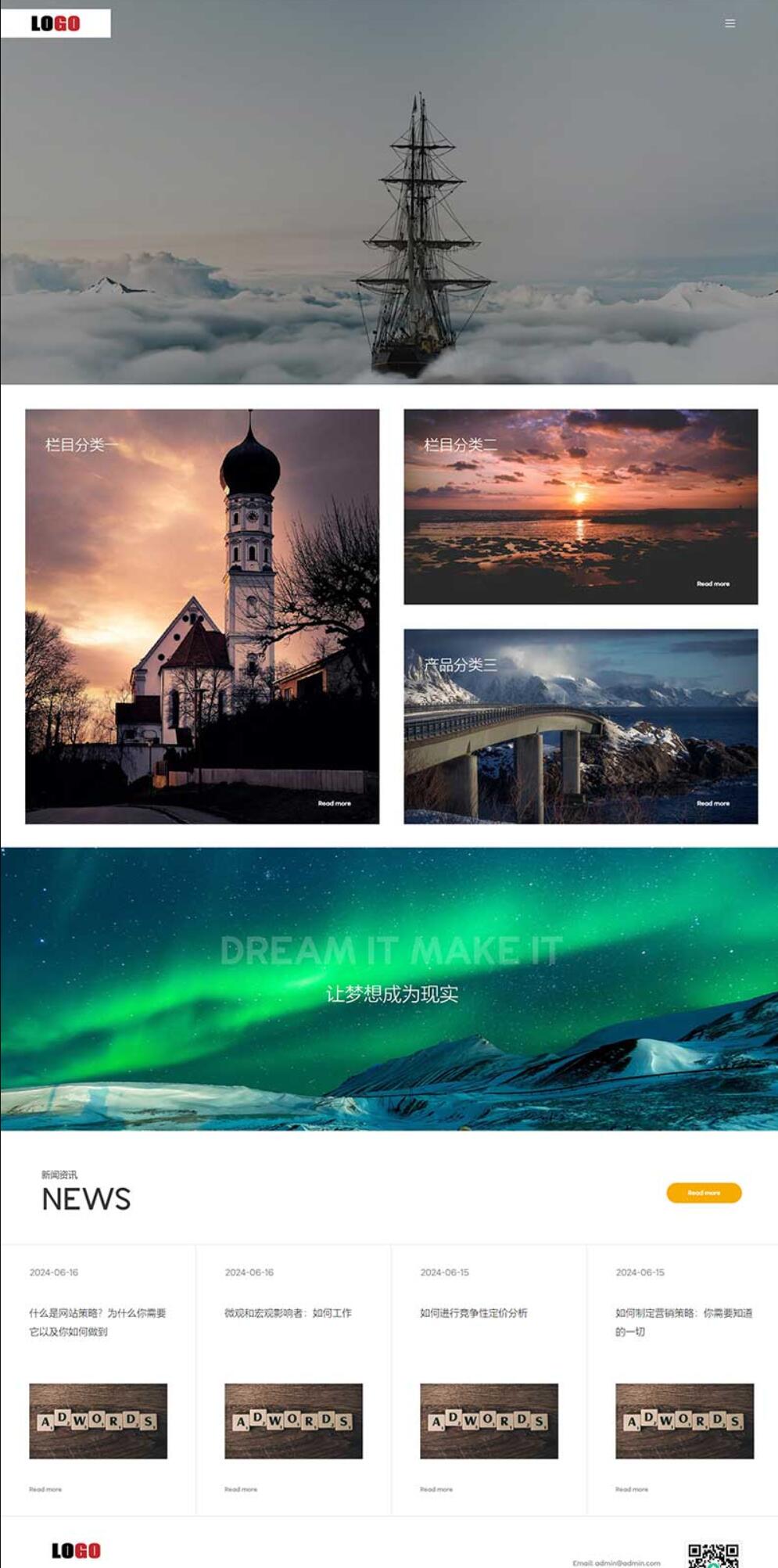
Task: Open the 栏目分类二 sunset category card
Action: 580,506
